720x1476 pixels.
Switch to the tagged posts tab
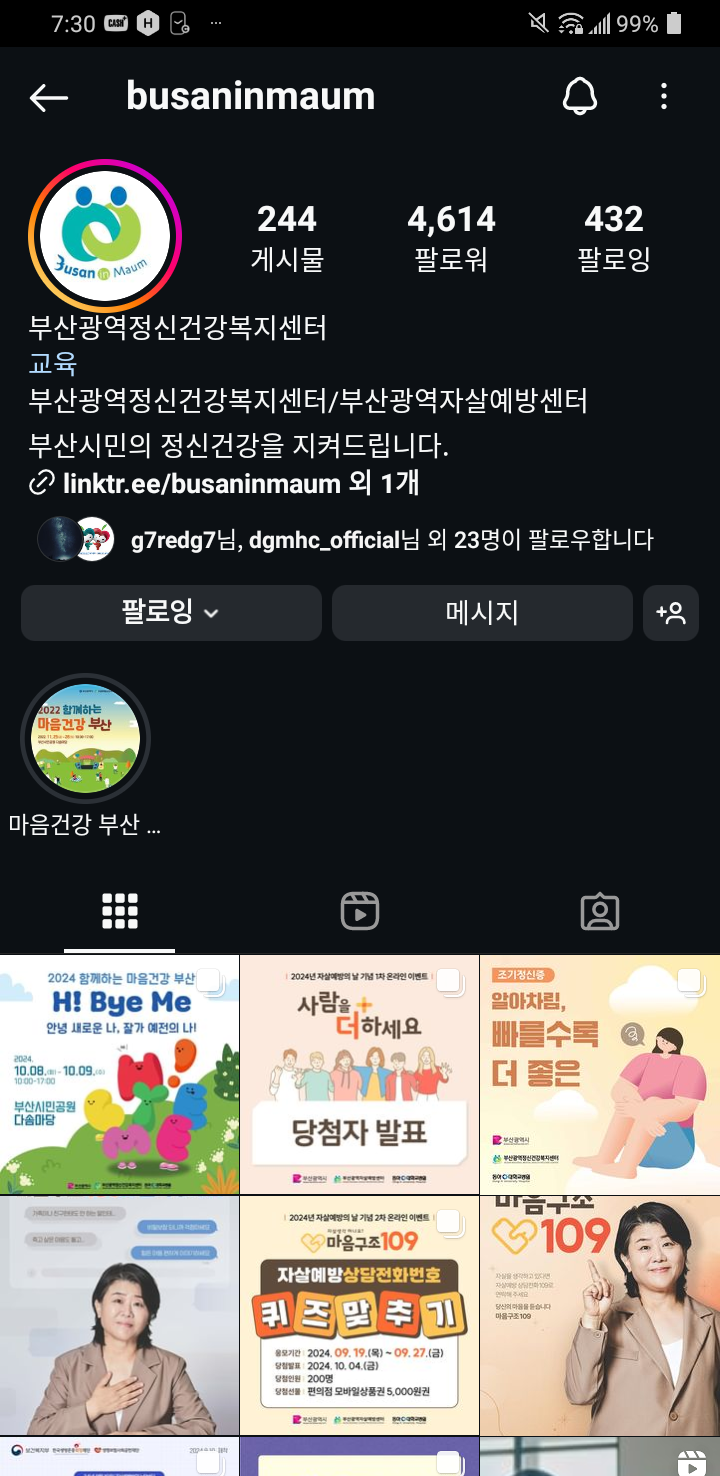600,911
